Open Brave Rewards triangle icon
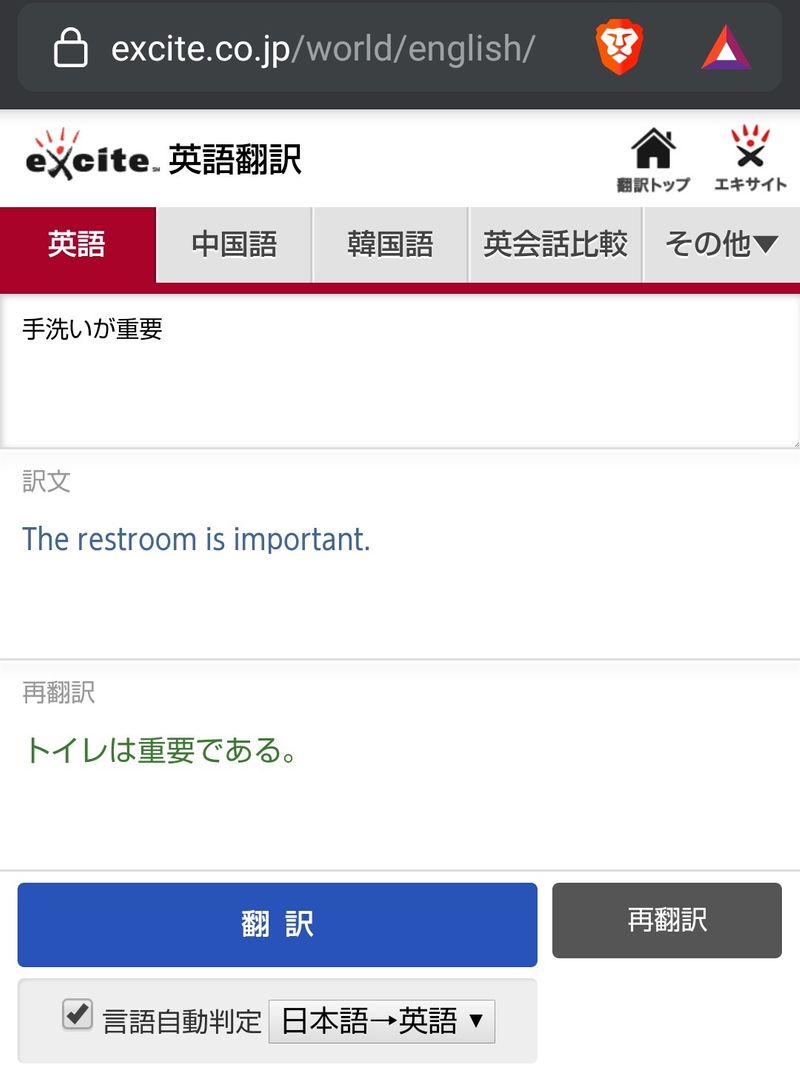 (726, 48)
